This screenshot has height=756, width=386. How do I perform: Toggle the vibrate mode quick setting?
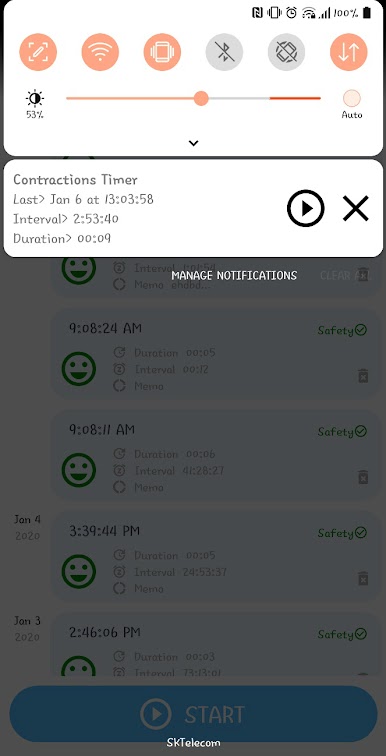pos(162,52)
